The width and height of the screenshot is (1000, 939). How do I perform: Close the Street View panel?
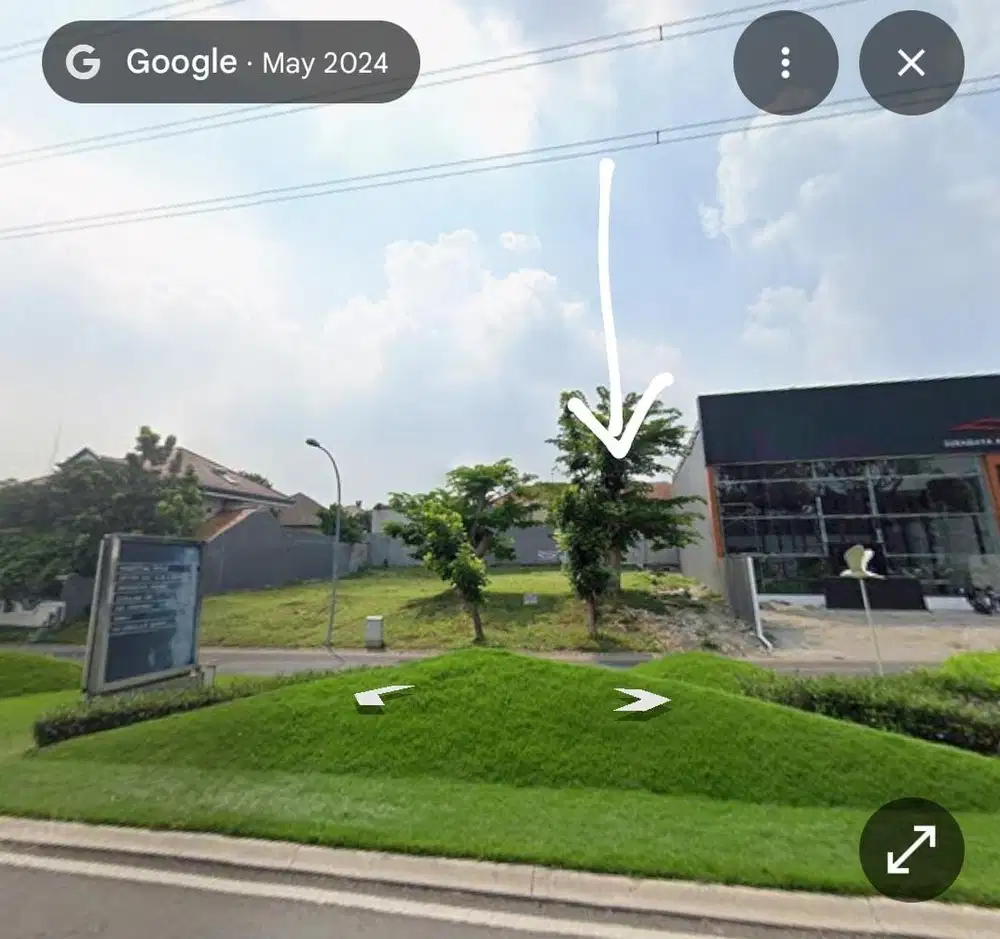coord(911,63)
